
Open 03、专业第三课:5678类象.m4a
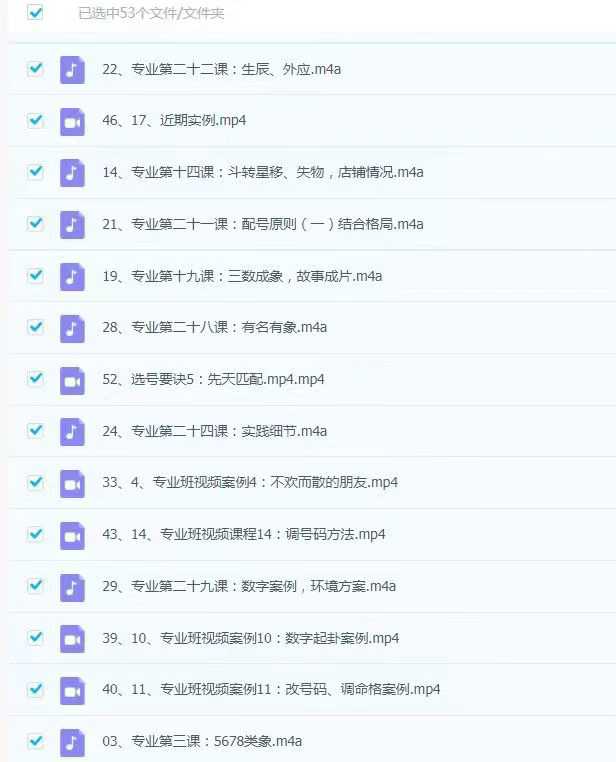[x=202, y=741]
